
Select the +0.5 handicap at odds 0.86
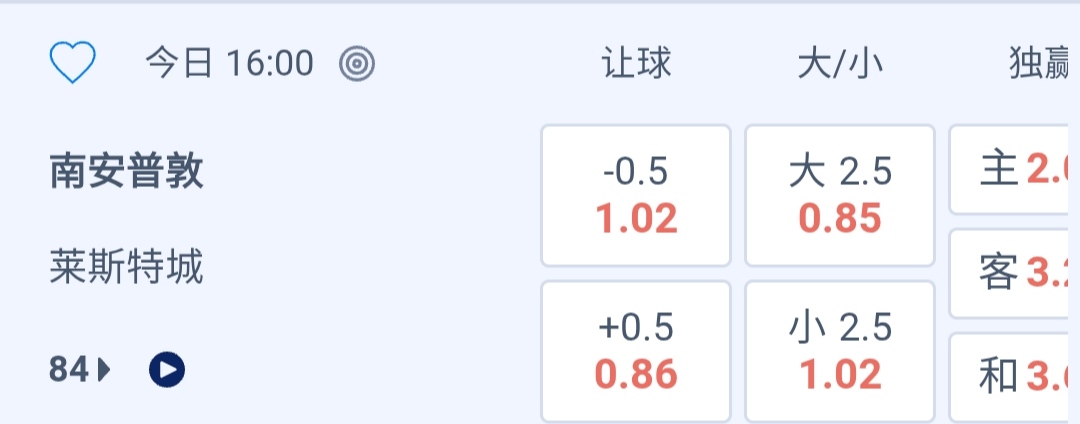[x=636, y=352]
